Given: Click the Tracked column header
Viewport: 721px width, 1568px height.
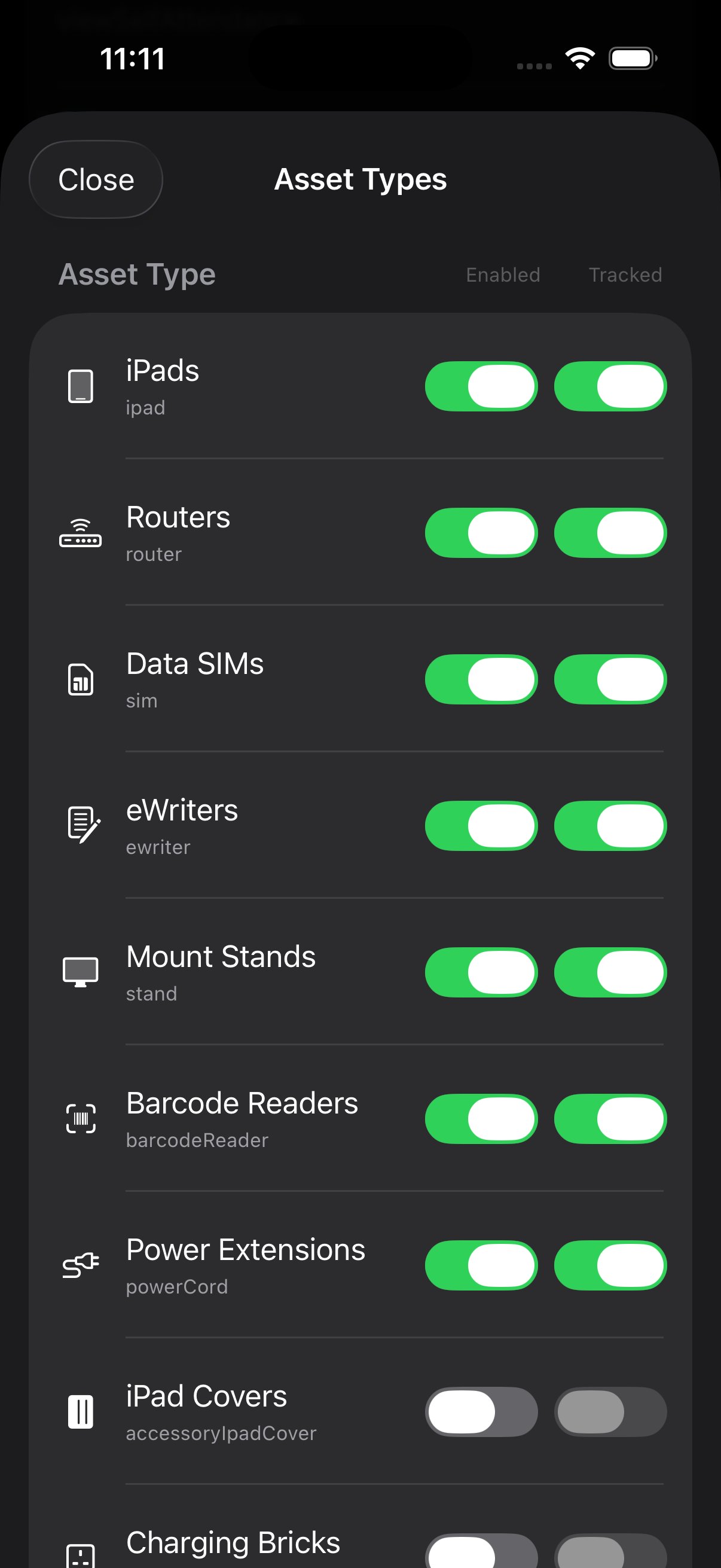Looking at the screenshot, I should point(625,274).
